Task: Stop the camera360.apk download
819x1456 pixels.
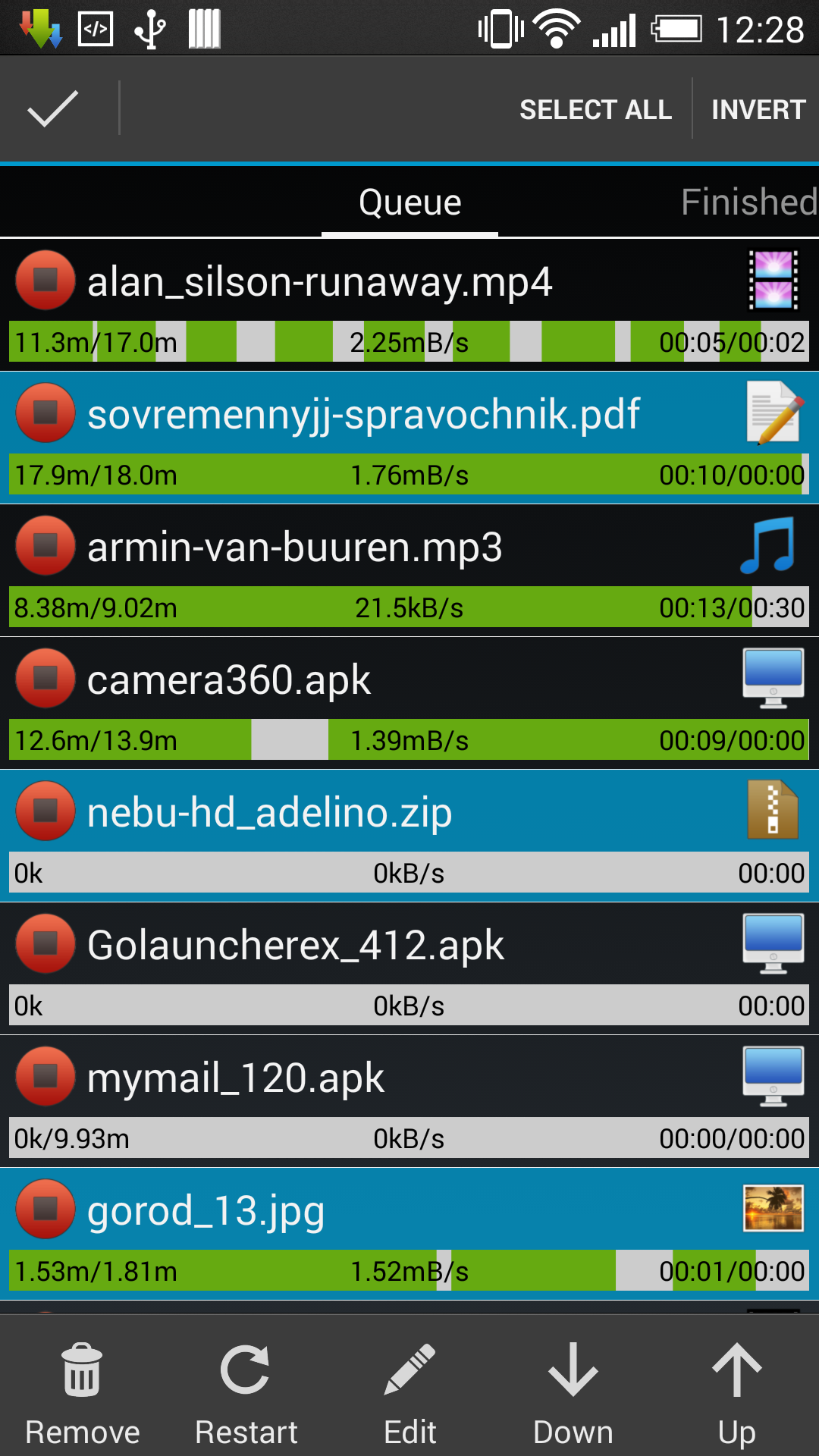Action: point(45,679)
